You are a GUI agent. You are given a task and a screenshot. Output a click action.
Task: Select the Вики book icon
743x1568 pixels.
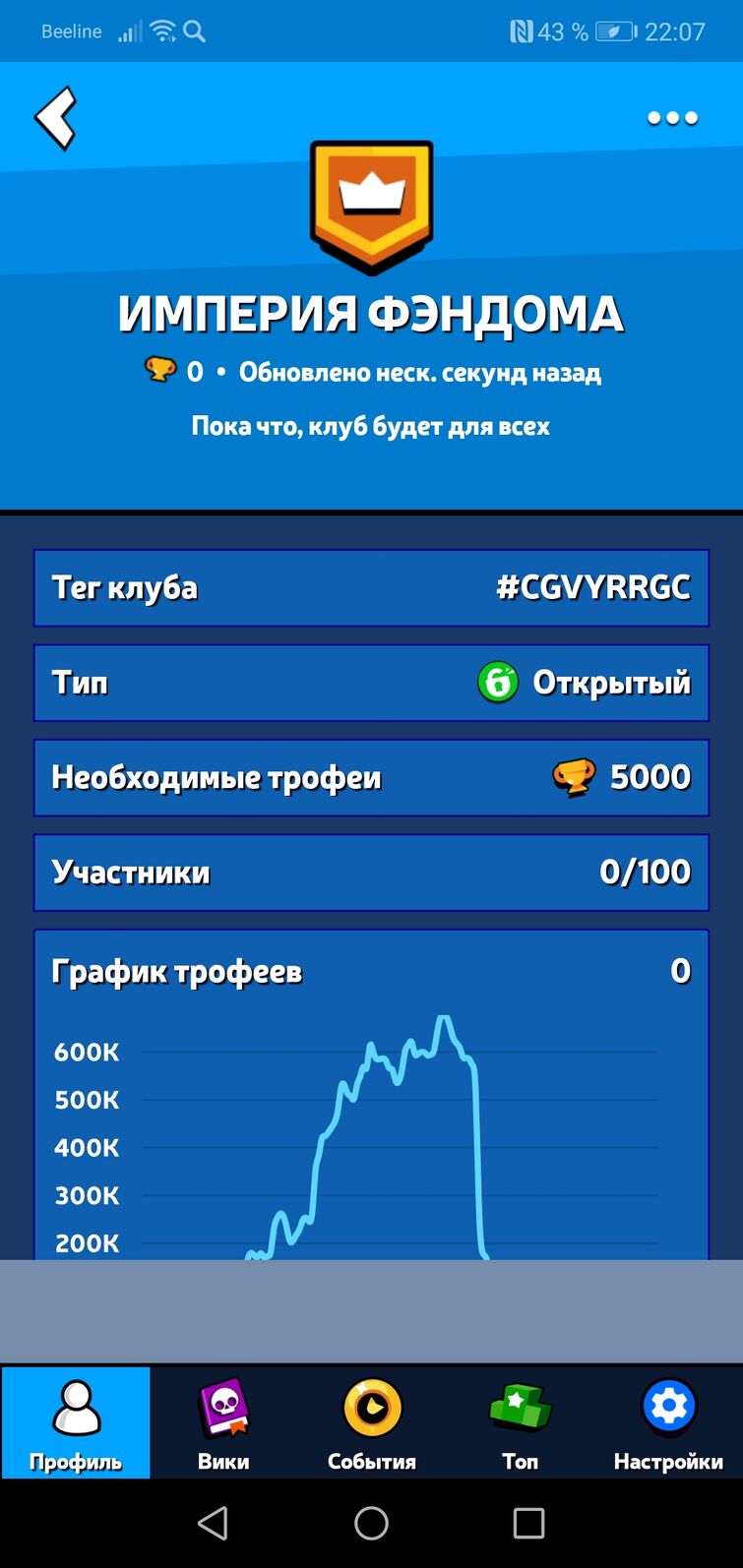click(222, 1409)
